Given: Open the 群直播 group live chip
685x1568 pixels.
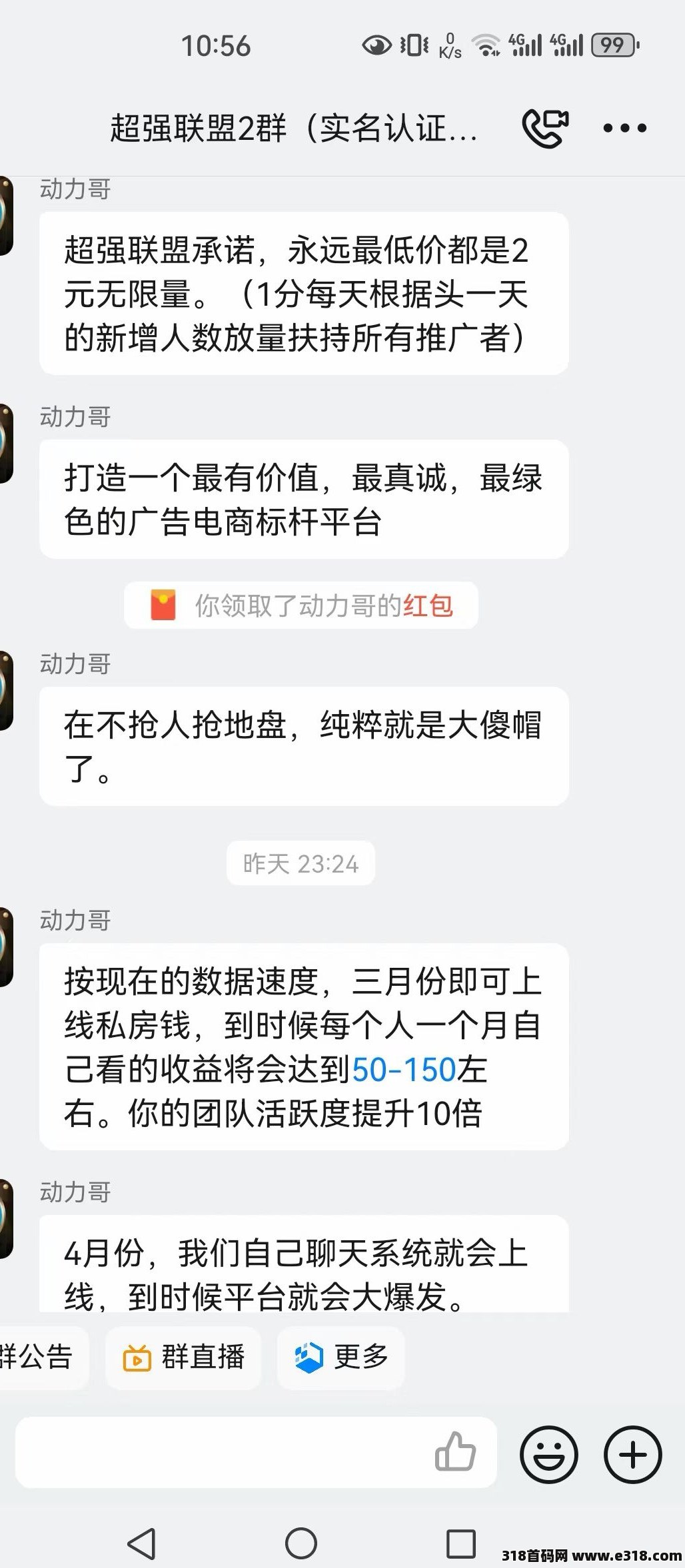Looking at the screenshot, I should [x=183, y=1357].
